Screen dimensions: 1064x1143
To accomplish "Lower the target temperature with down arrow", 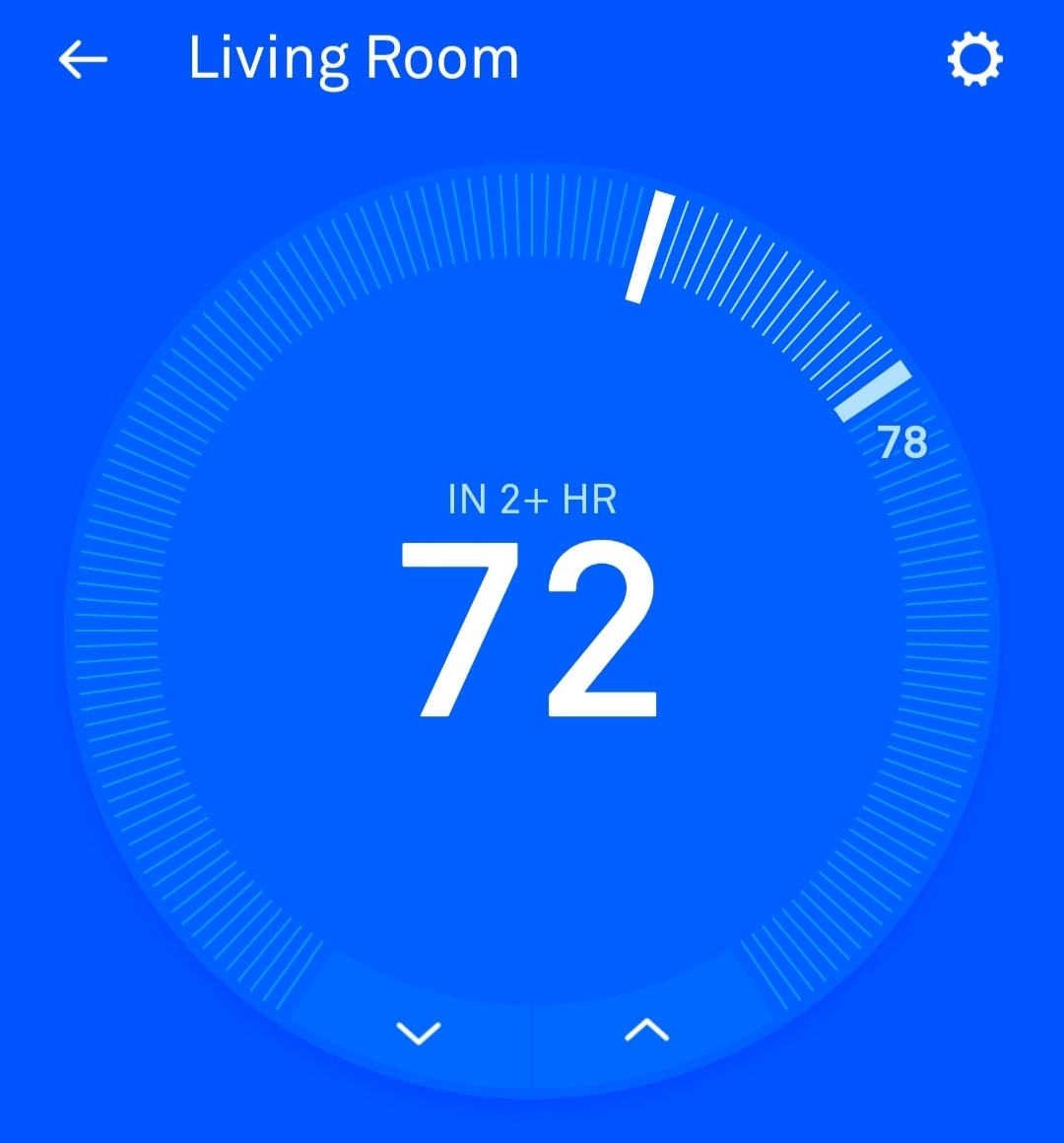I will (419, 1033).
